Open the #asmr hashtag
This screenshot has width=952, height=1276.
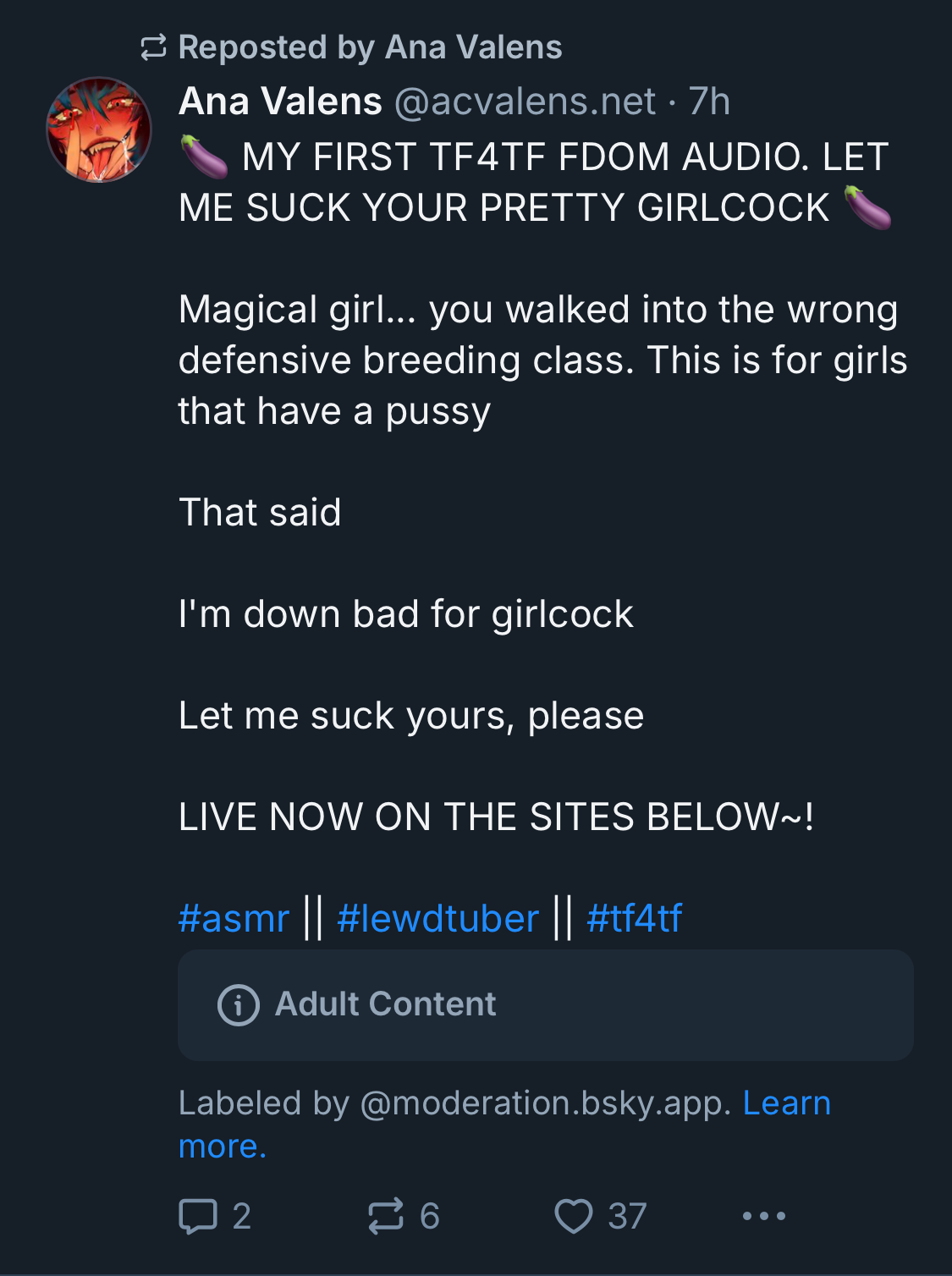tap(234, 918)
